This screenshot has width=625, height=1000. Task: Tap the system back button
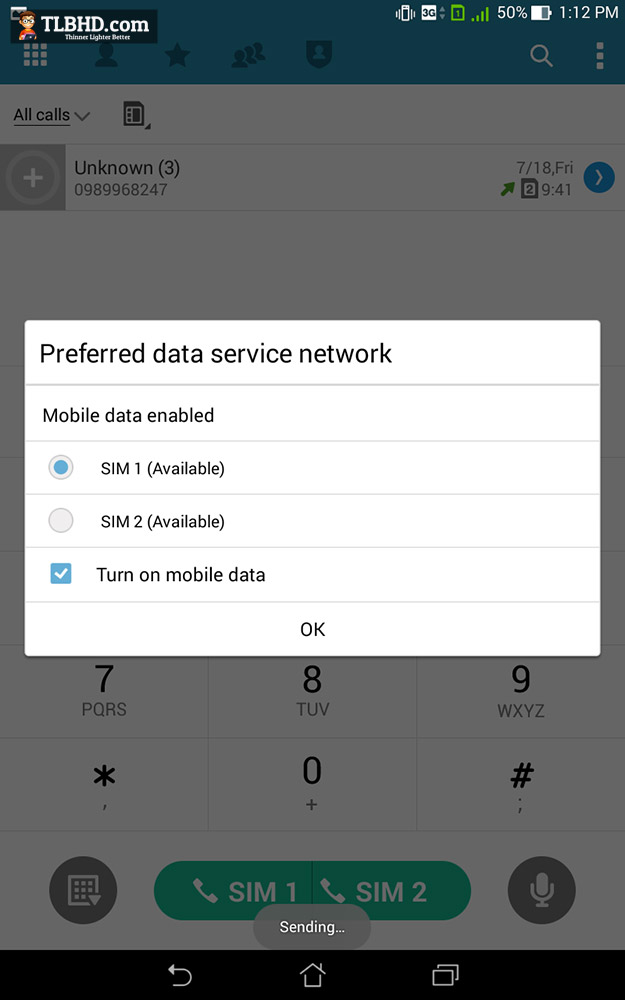[180, 975]
